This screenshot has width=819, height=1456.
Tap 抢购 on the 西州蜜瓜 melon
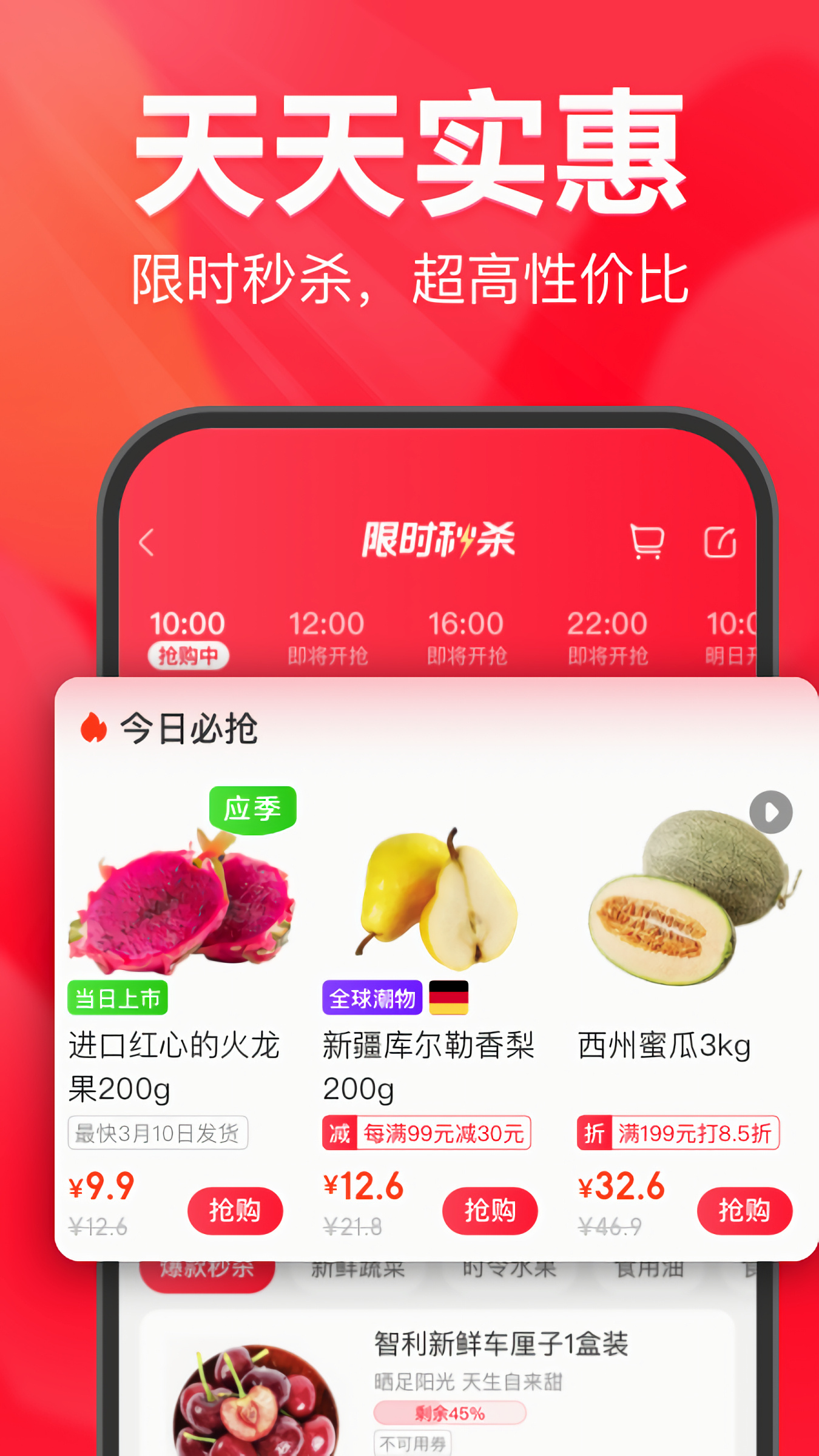tap(745, 1211)
